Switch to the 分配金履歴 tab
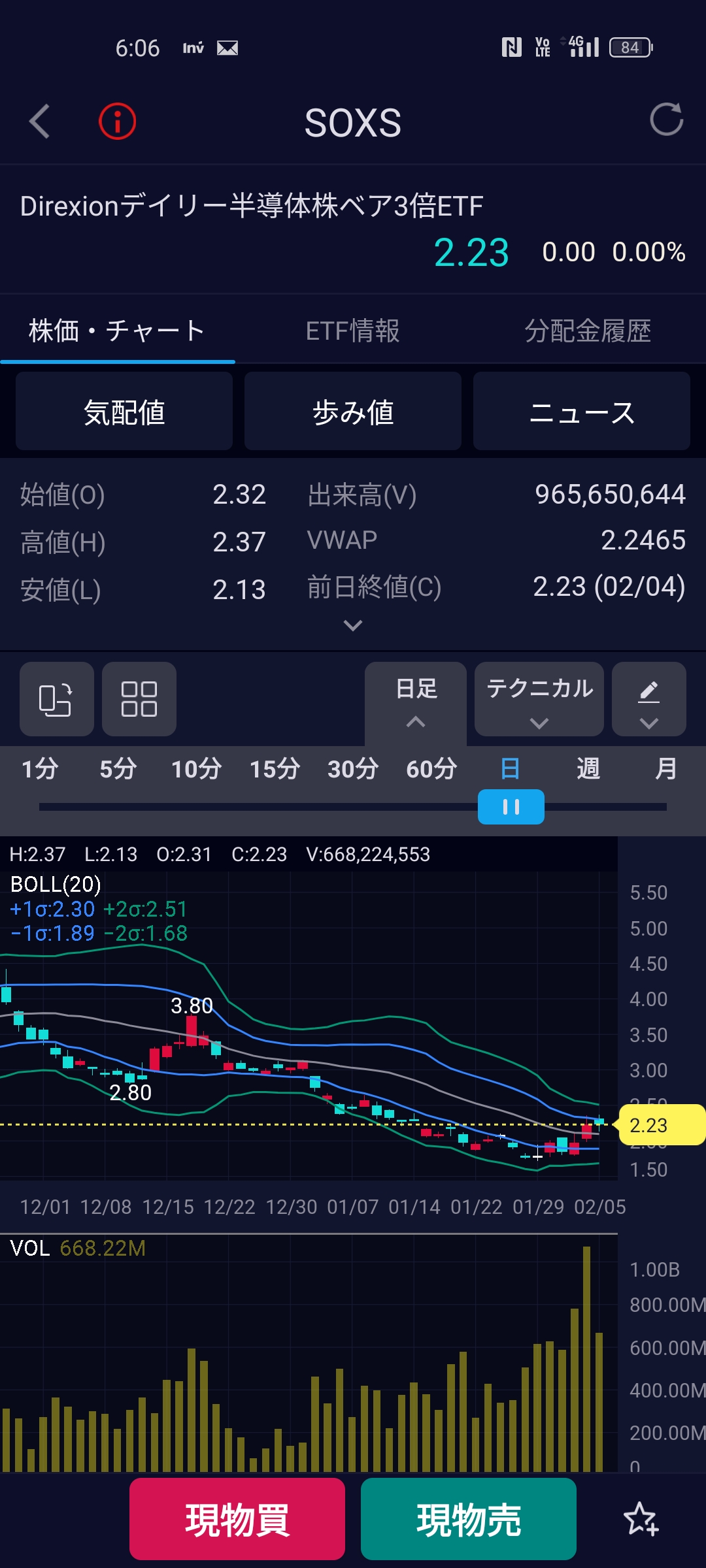The height and width of the screenshot is (1568, 706). click(588, 331)
